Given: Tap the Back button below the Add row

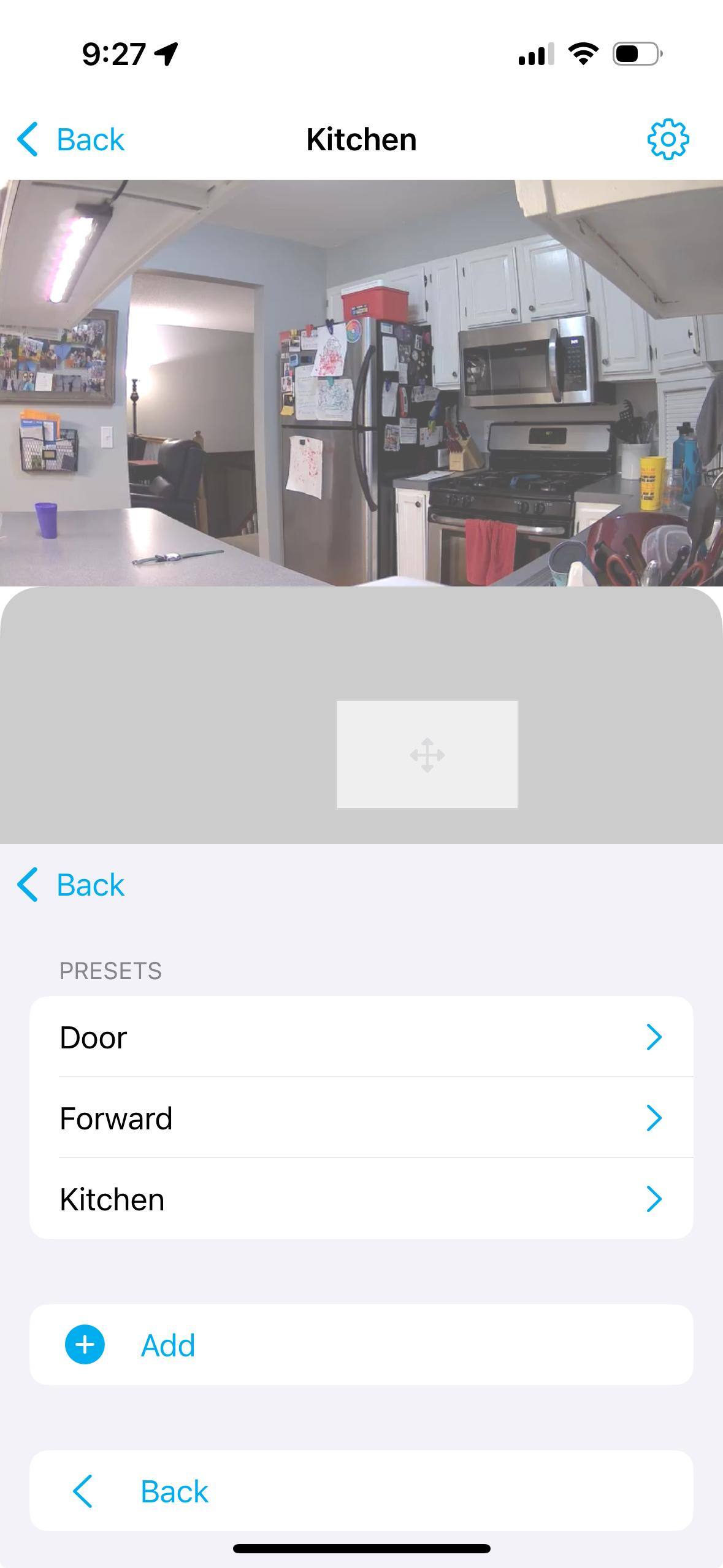Looking at the screenshot, I should tap(361, 1491).
